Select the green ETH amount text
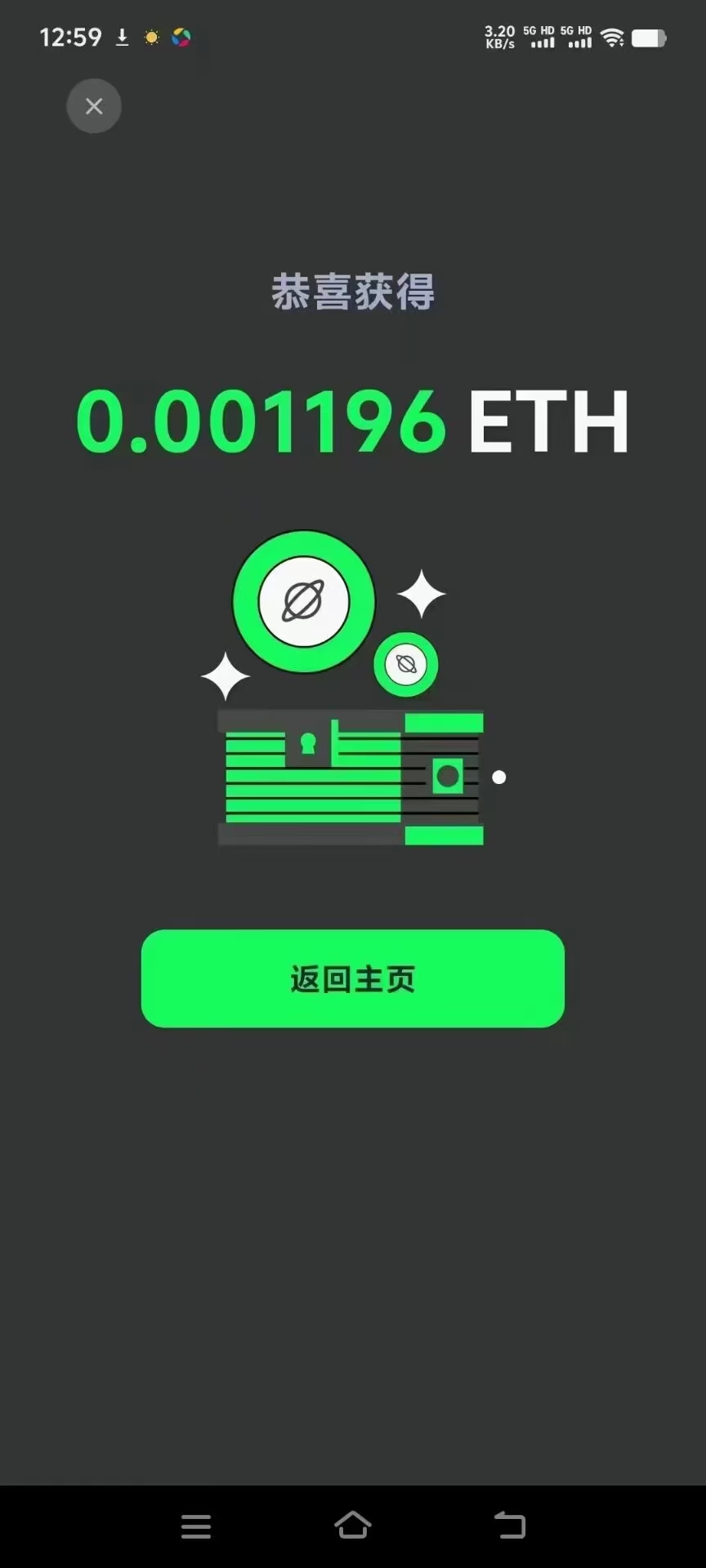This screenshot has height=1568, width=706. (x=260, y=422)
